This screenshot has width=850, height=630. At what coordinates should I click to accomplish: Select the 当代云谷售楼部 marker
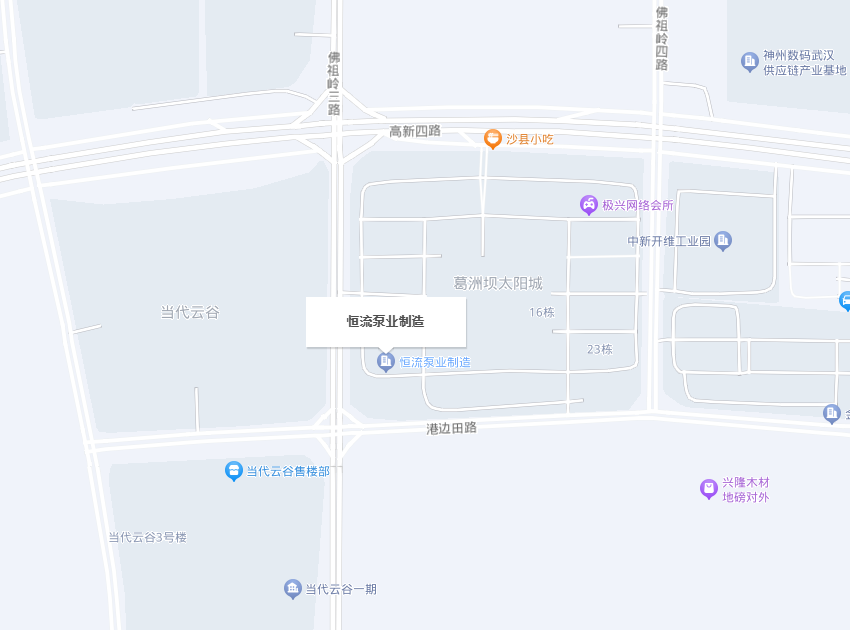pyautogui.click(x=234, y=470)
